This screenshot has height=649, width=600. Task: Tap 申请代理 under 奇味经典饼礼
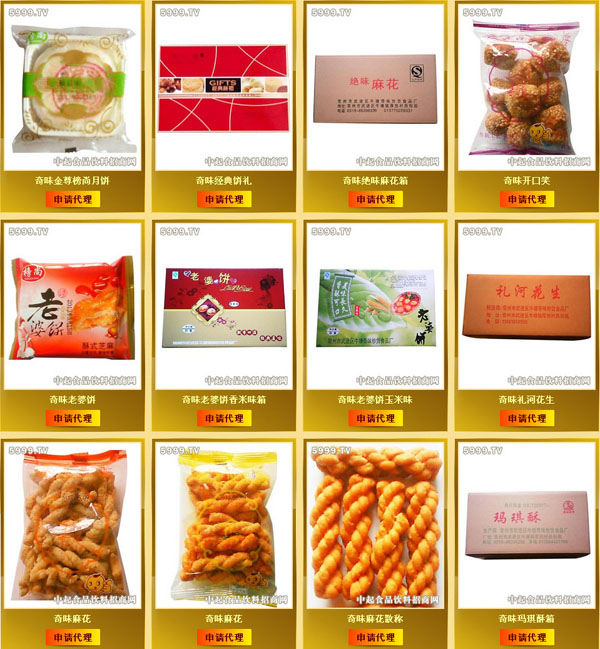[x=223, y=199]
